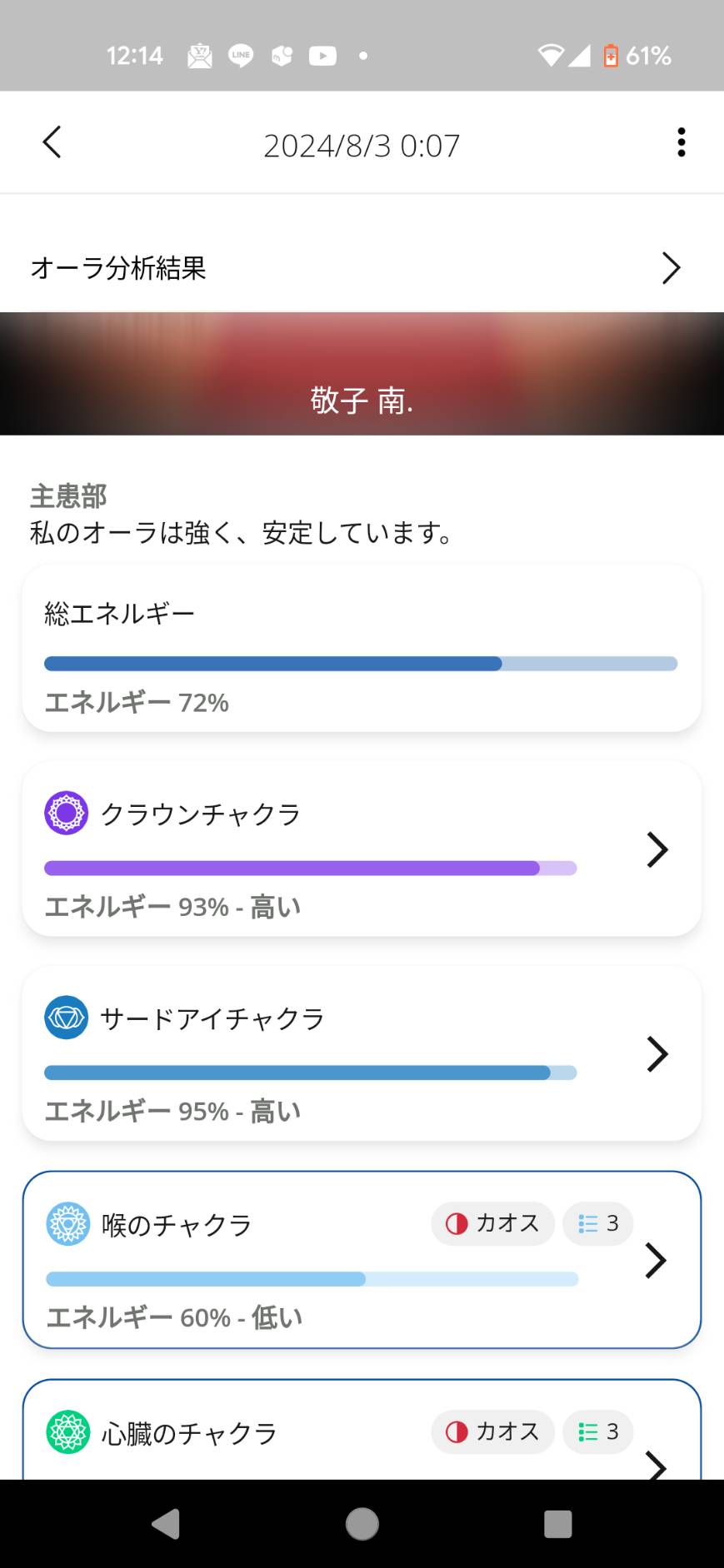Open the three-dot overflow menu
The image size is (724, 1568).
coord(682,142)
